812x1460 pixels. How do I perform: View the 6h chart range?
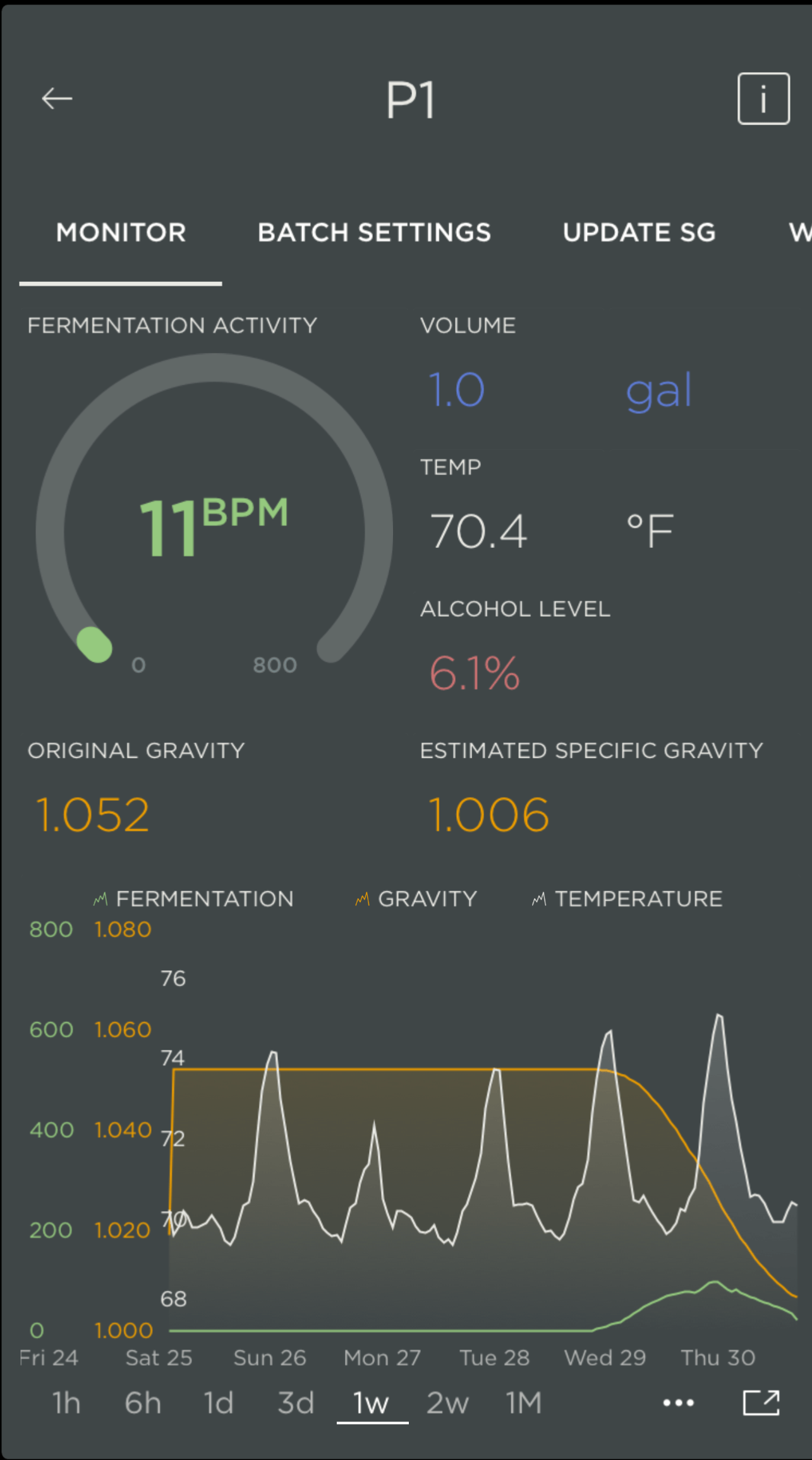(143, 1402)
